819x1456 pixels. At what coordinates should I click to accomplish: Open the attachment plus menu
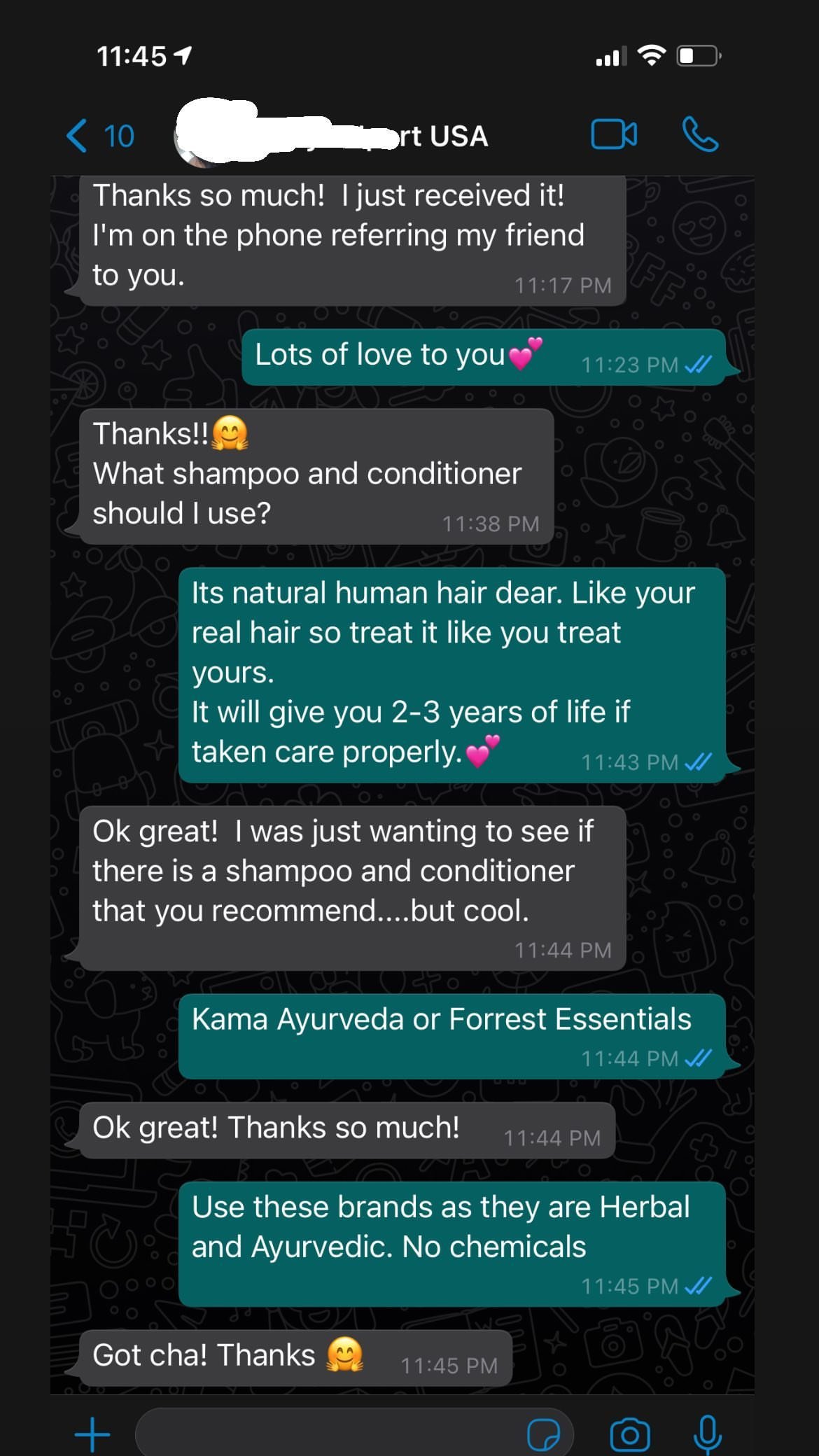point(92,1434)
